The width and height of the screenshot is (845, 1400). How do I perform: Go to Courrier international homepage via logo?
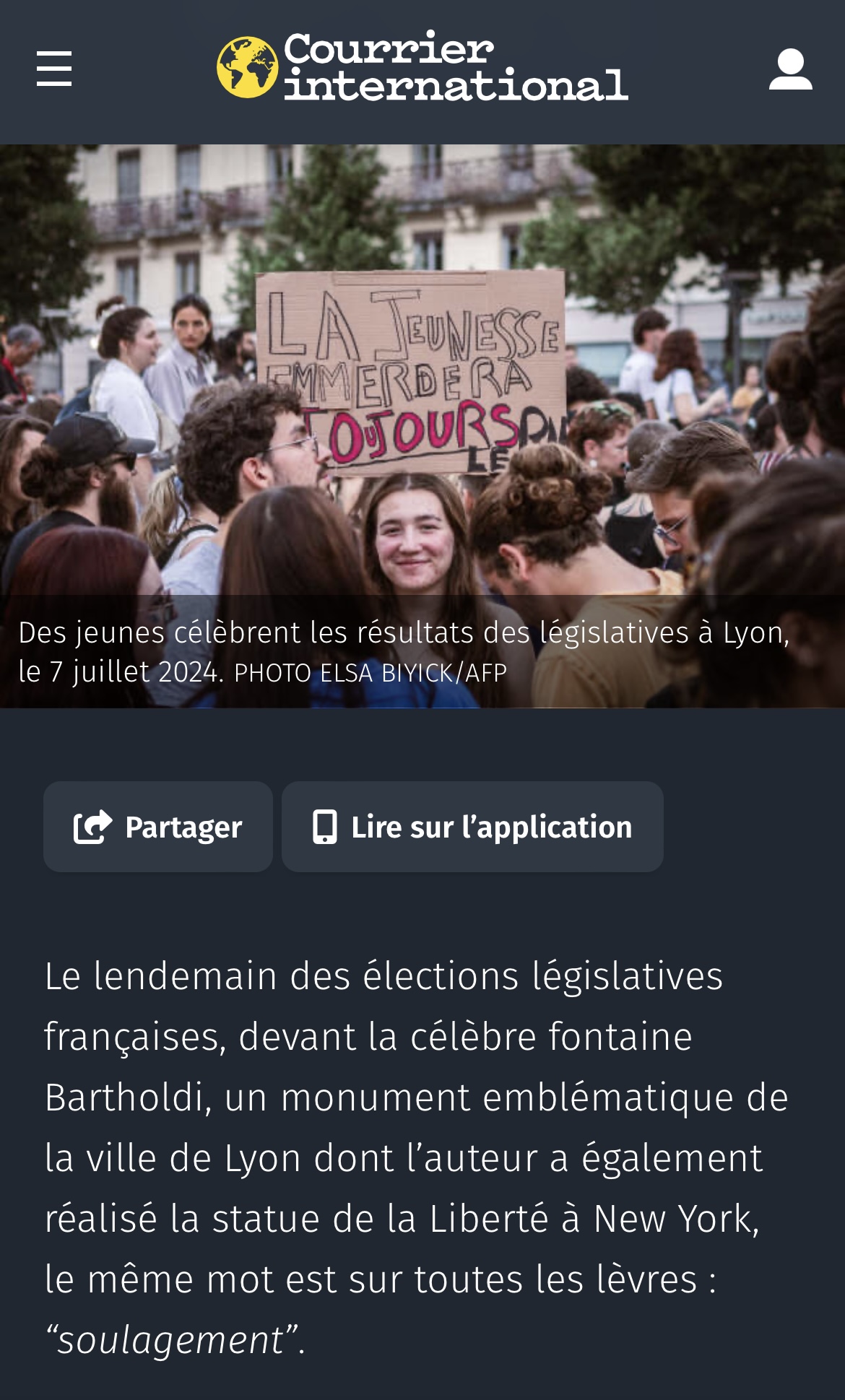(x=422, y=66)
